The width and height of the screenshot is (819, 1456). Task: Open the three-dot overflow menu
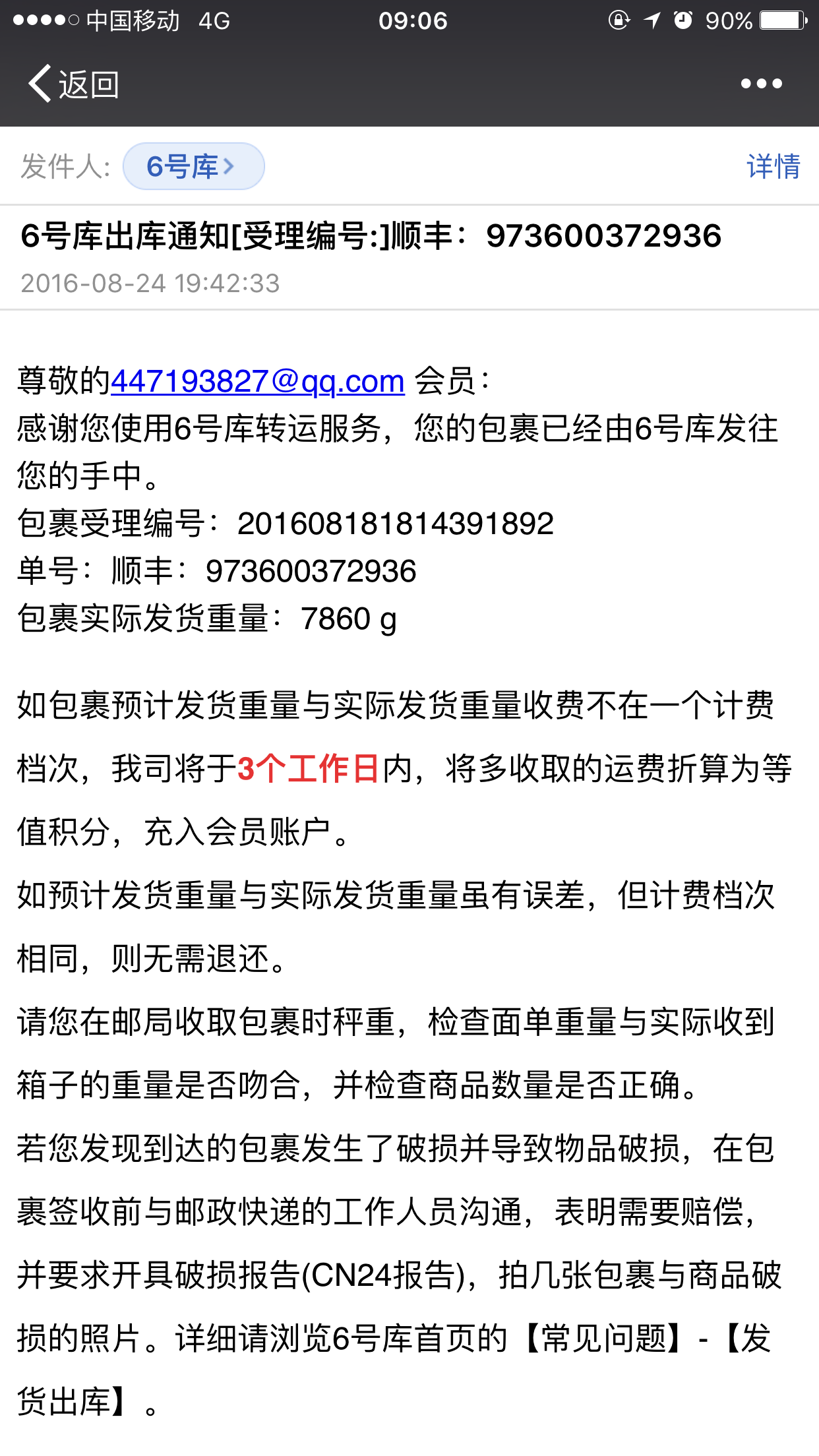[761, 84]
